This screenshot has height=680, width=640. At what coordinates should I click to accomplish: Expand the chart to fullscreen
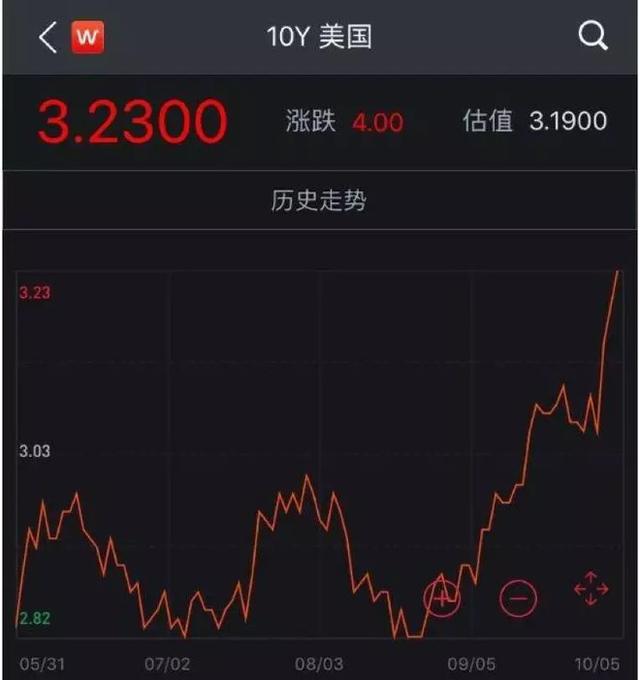[591, 589]
